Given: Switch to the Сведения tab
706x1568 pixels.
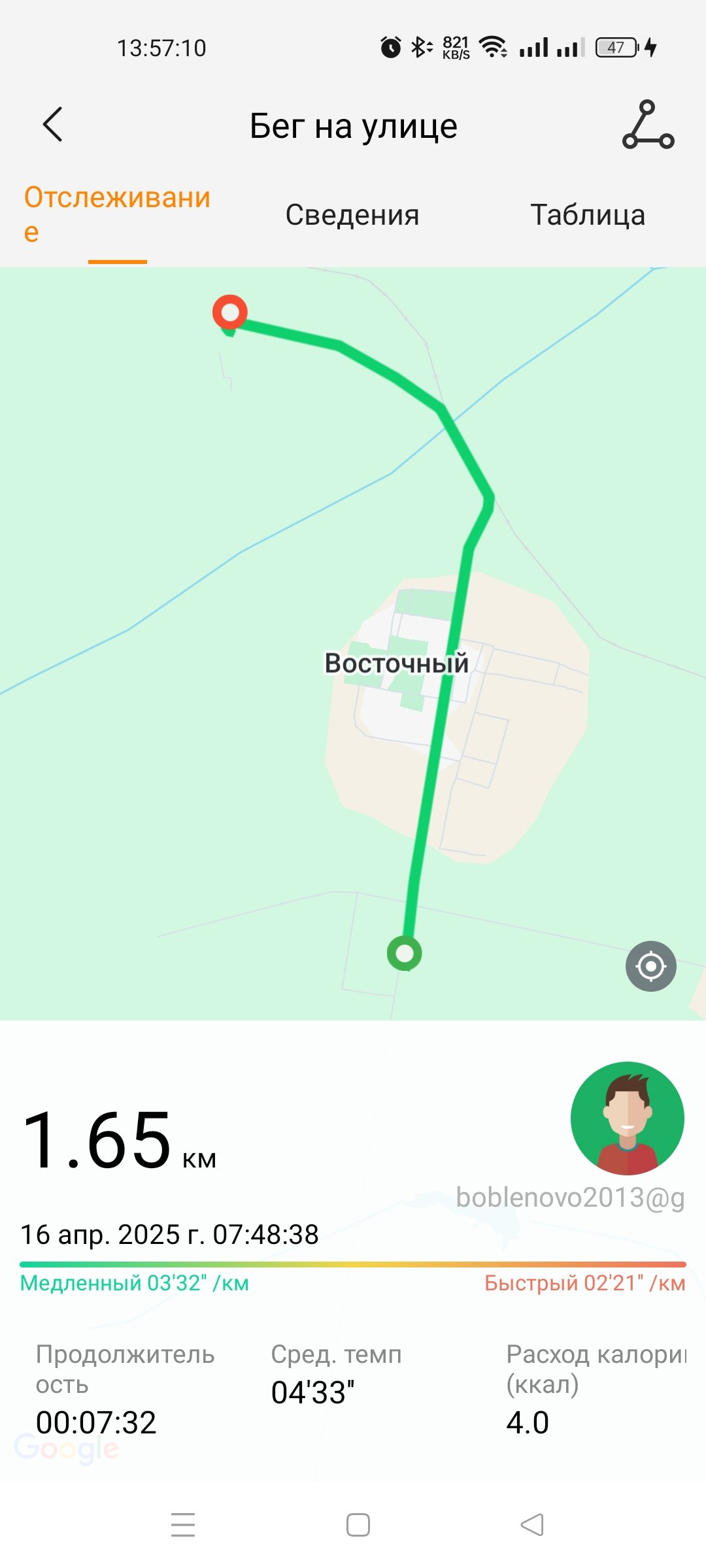Looking at the screenshot, I should [x=352, y=215].
